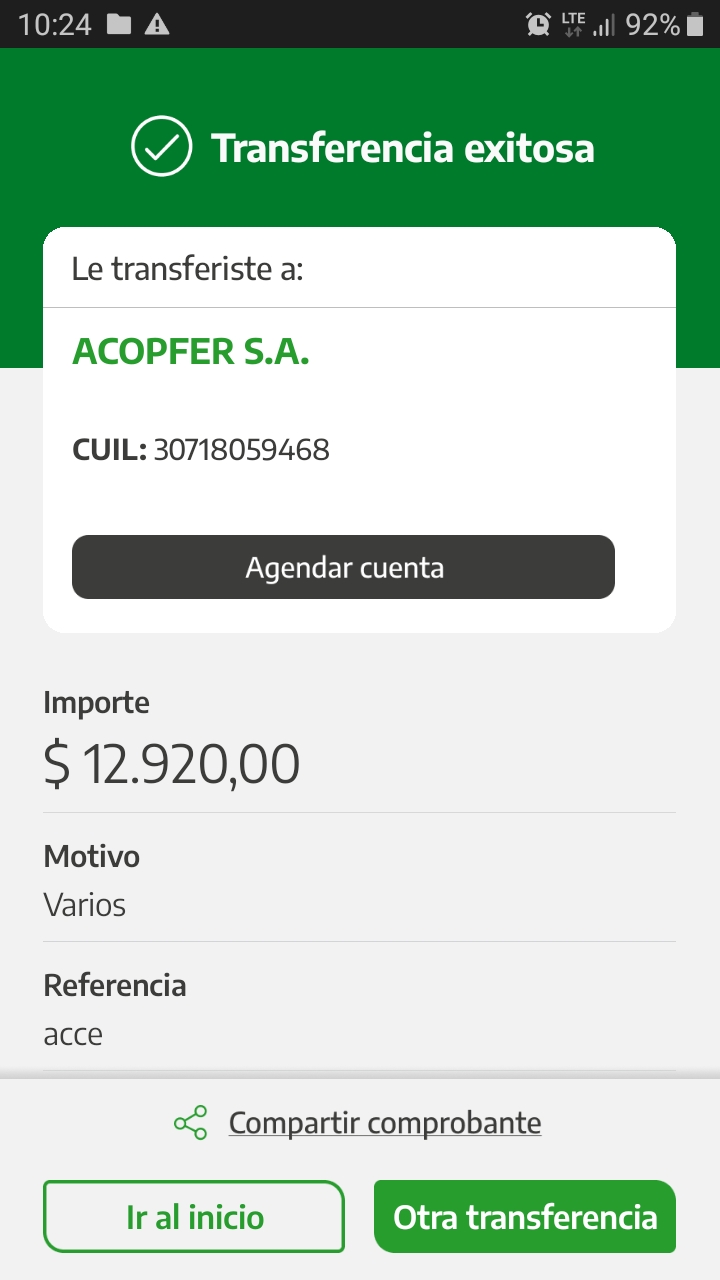Go to home with Ir al inicio

(x=194, y=1216)
